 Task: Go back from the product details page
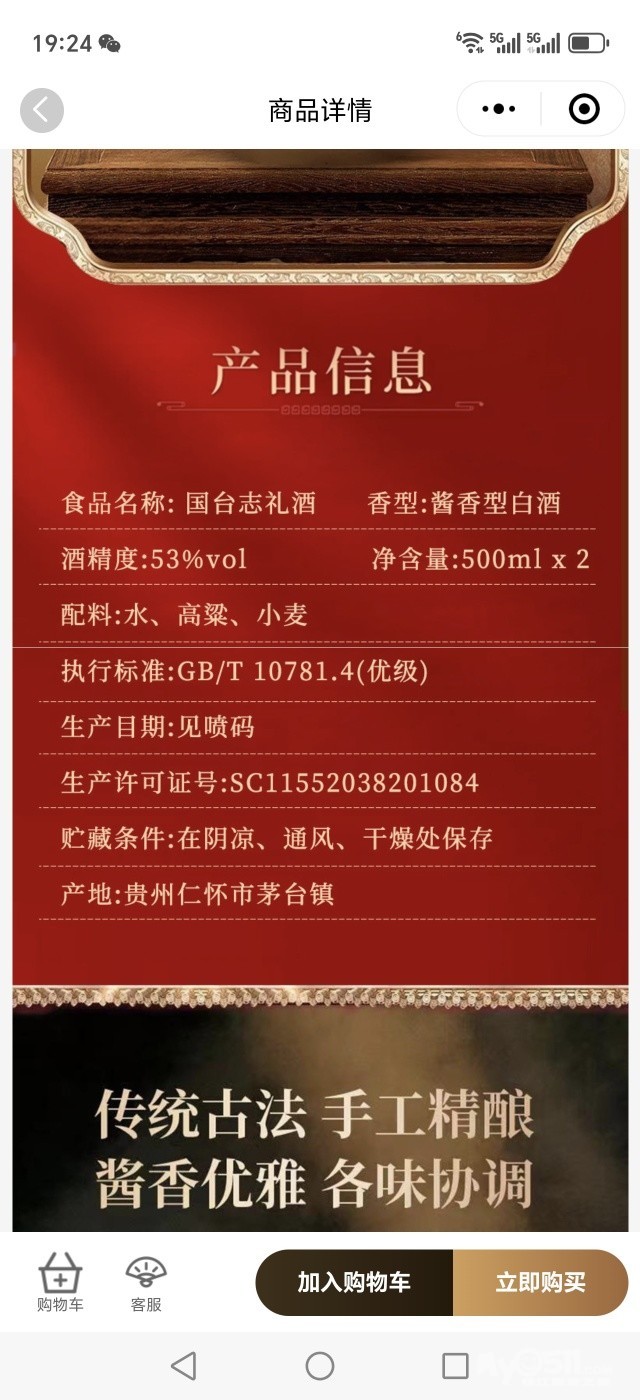pos(42,110)
